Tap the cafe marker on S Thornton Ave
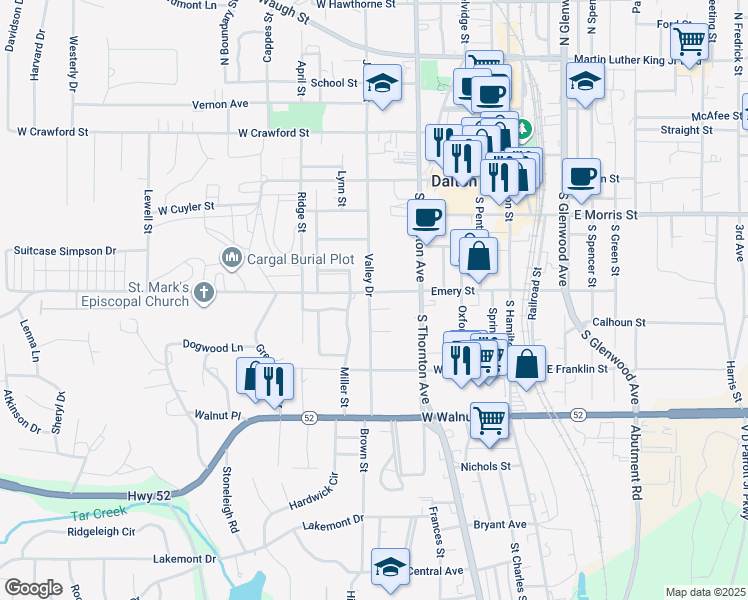Screen dimensions: 748x600 click(427, 217)
